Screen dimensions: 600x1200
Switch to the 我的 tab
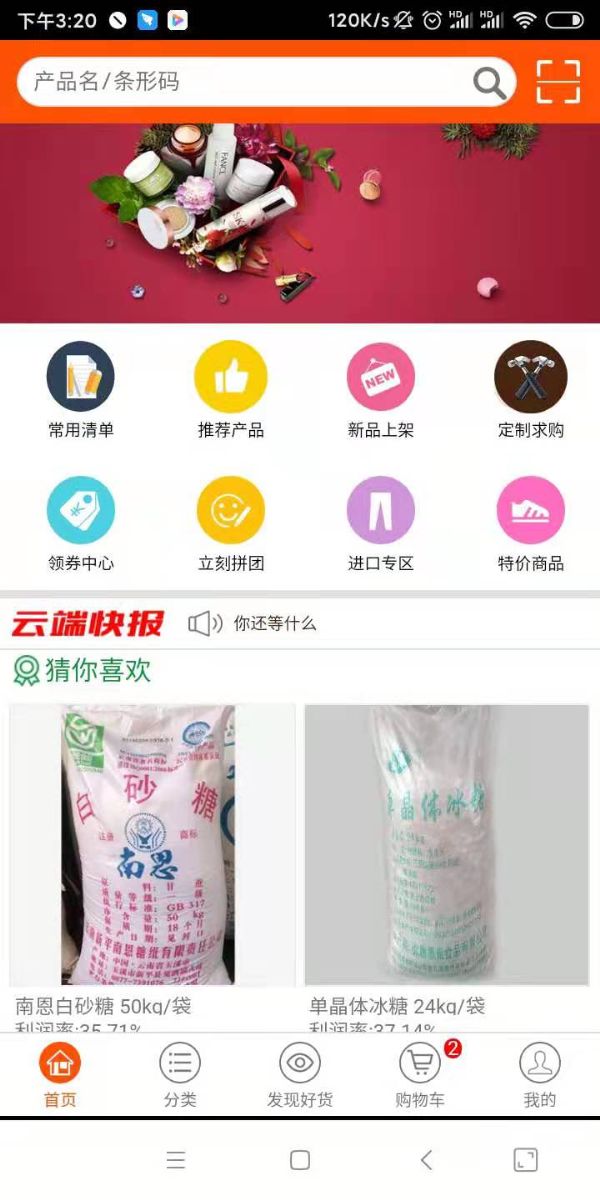pos(540,1075)
